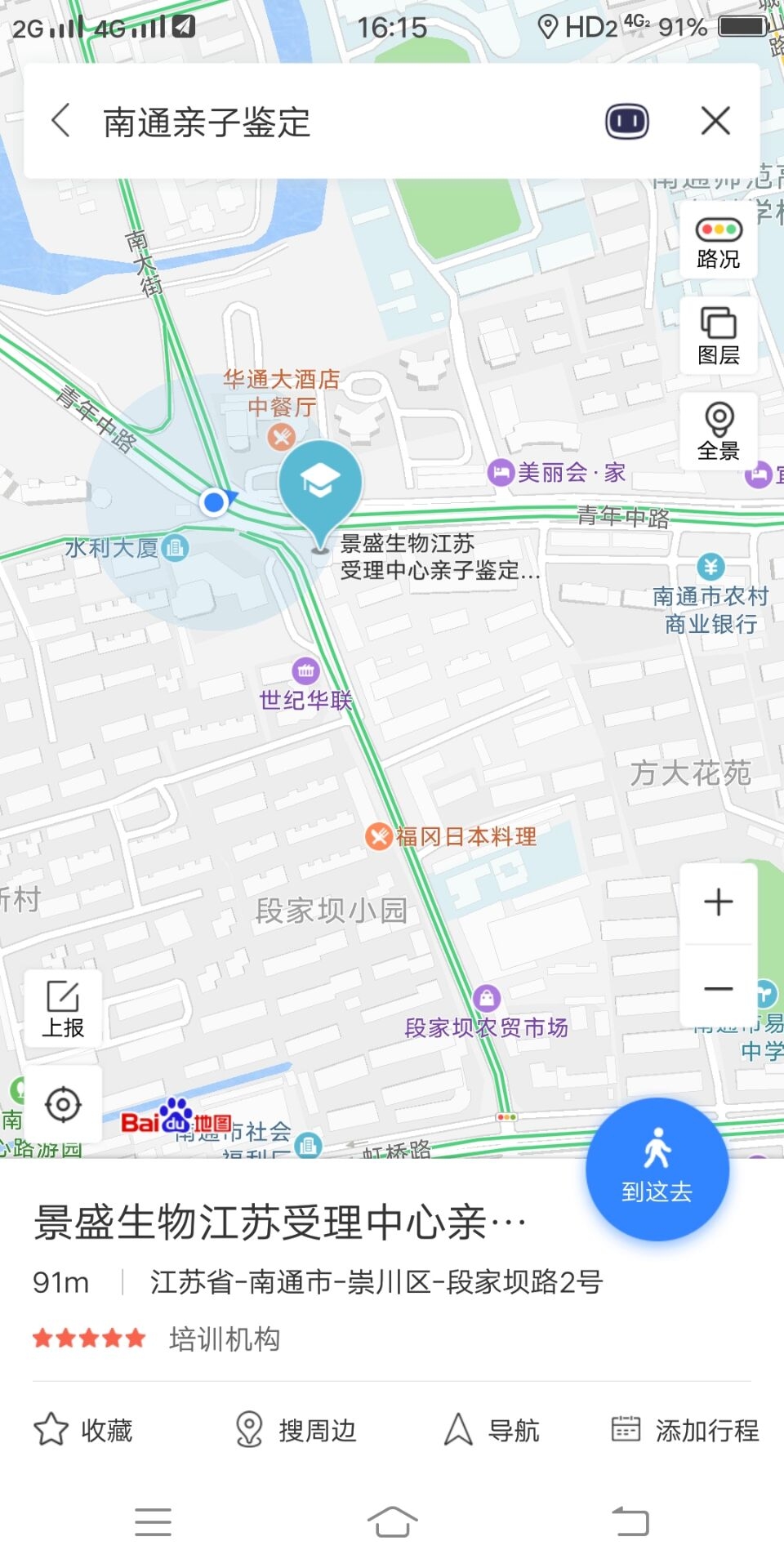
Task: Edit the 南通亲子鉴定 search field
Action: (x=327, y=122)
